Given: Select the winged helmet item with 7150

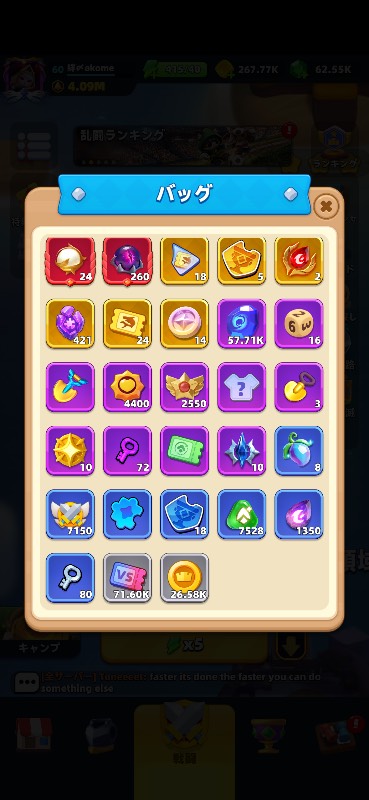Looking at the screenshot, I should [70, 514].
